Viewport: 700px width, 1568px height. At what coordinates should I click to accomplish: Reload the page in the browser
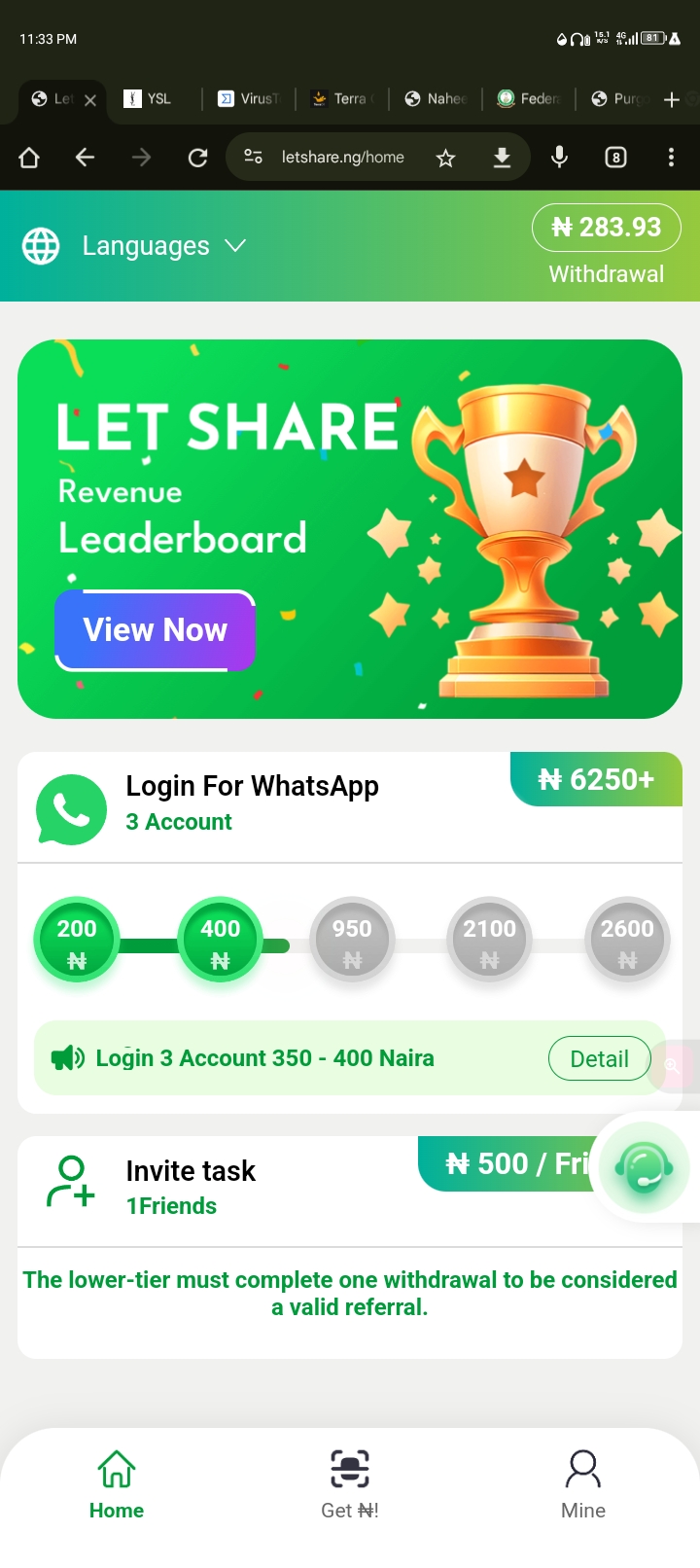(197, 158)
